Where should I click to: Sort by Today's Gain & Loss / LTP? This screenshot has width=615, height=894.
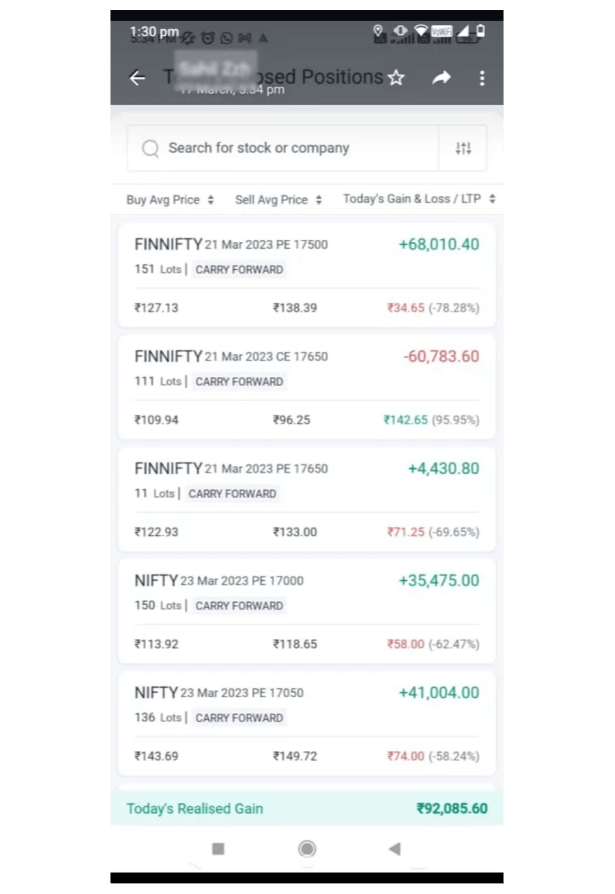tap(419, 199)
